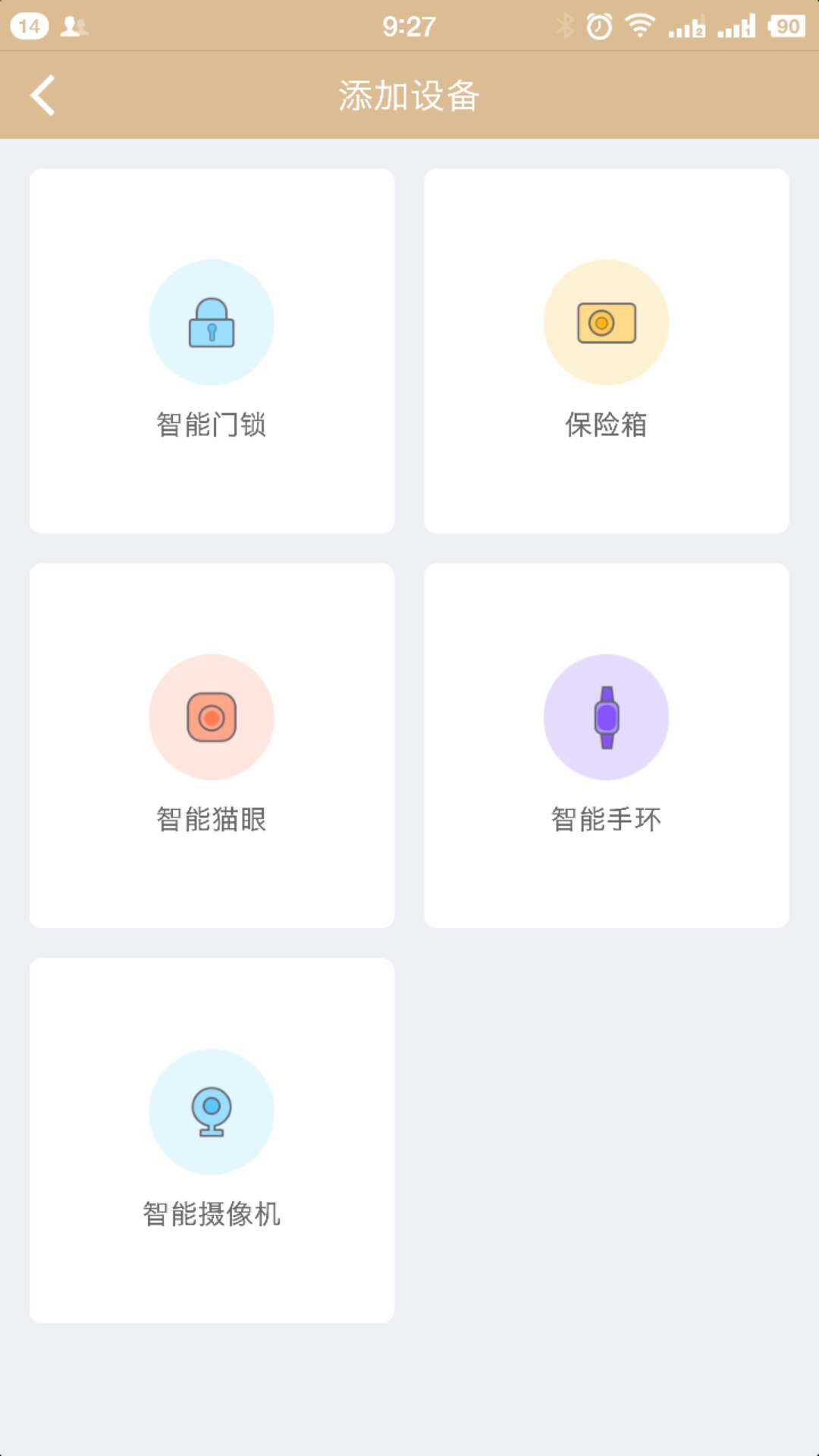Go back from the 添加设备 screen

click(43, 96)
